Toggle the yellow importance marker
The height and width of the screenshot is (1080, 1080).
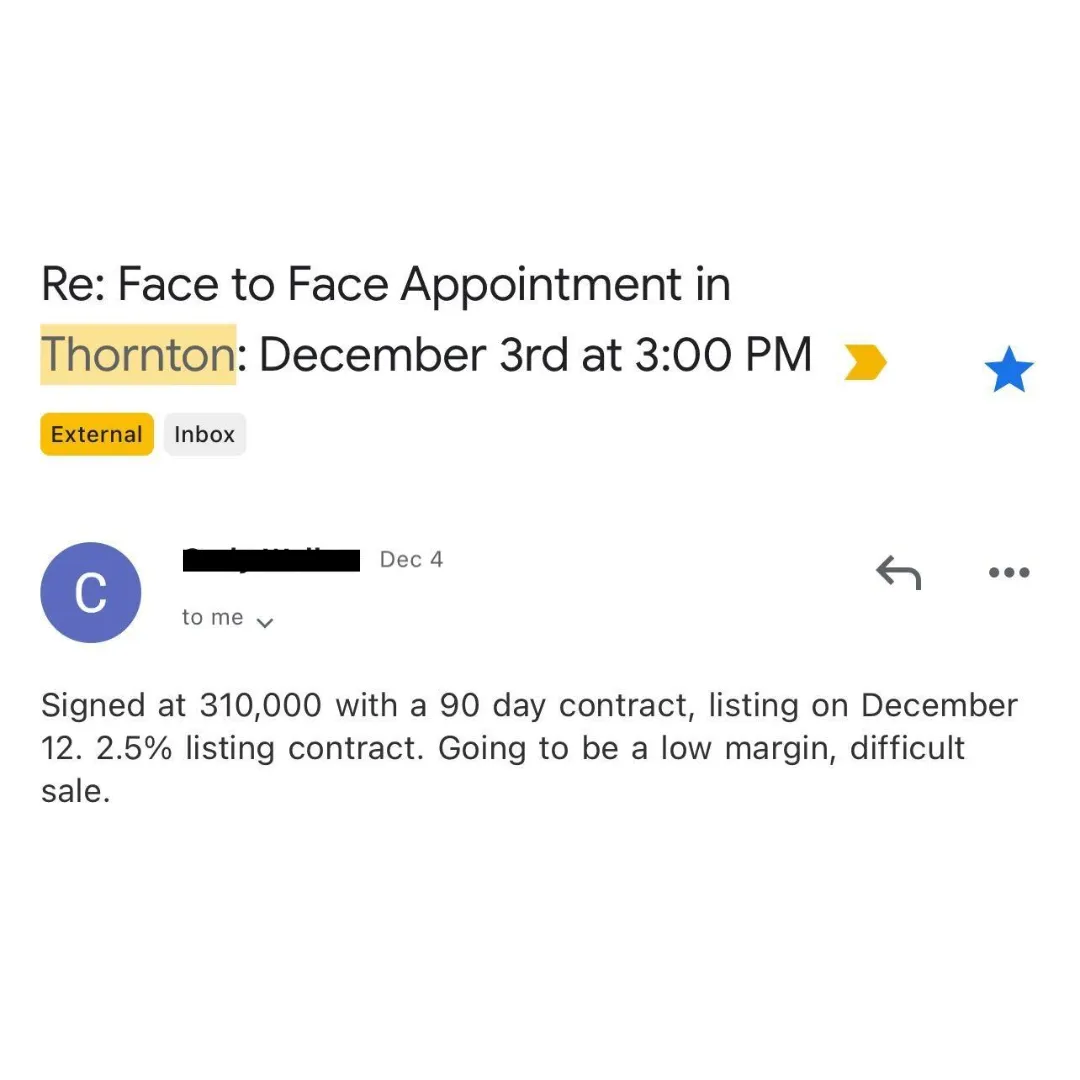tap(865, 362)
